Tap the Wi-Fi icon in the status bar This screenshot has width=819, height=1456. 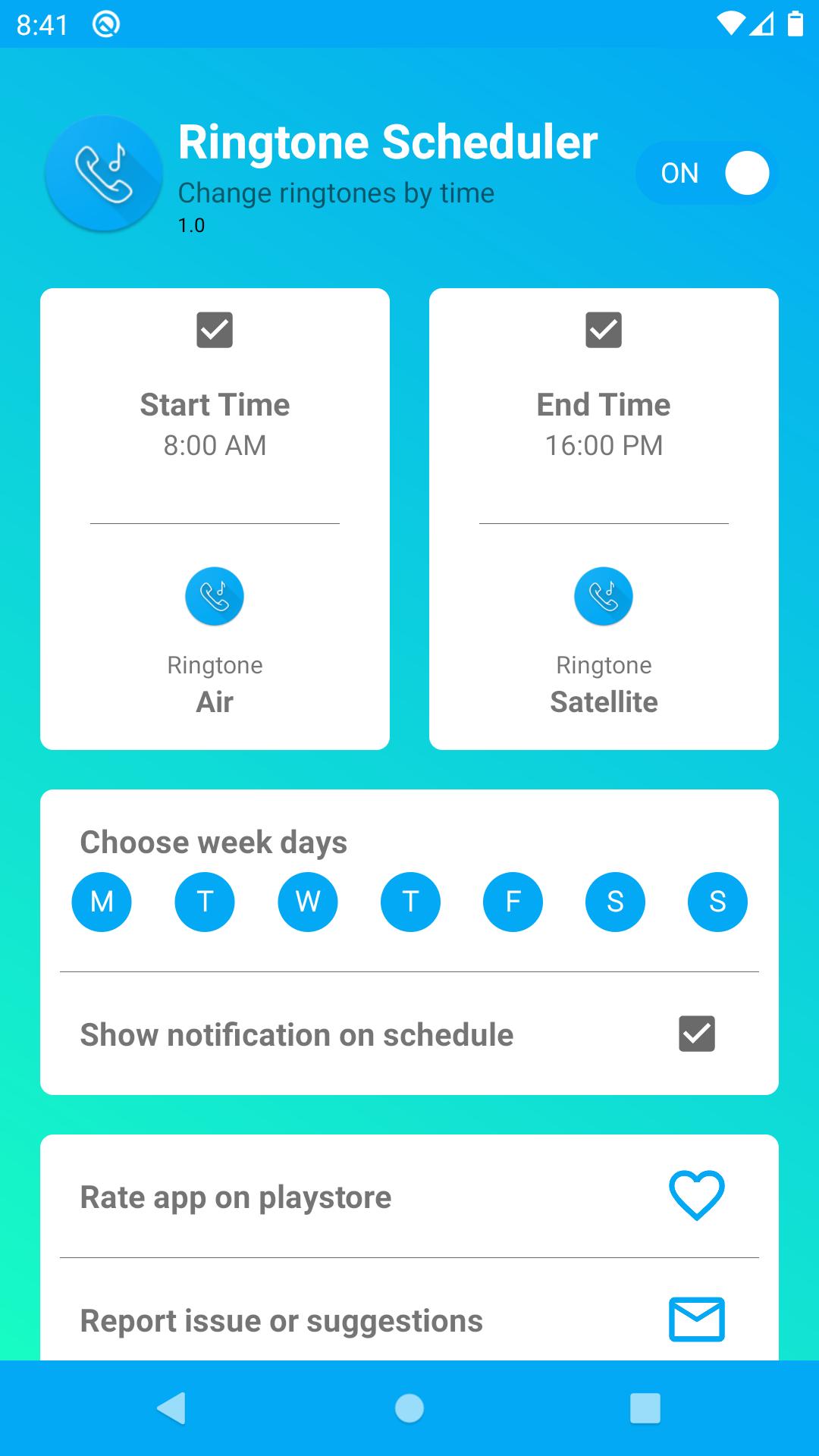click(730, 23)
